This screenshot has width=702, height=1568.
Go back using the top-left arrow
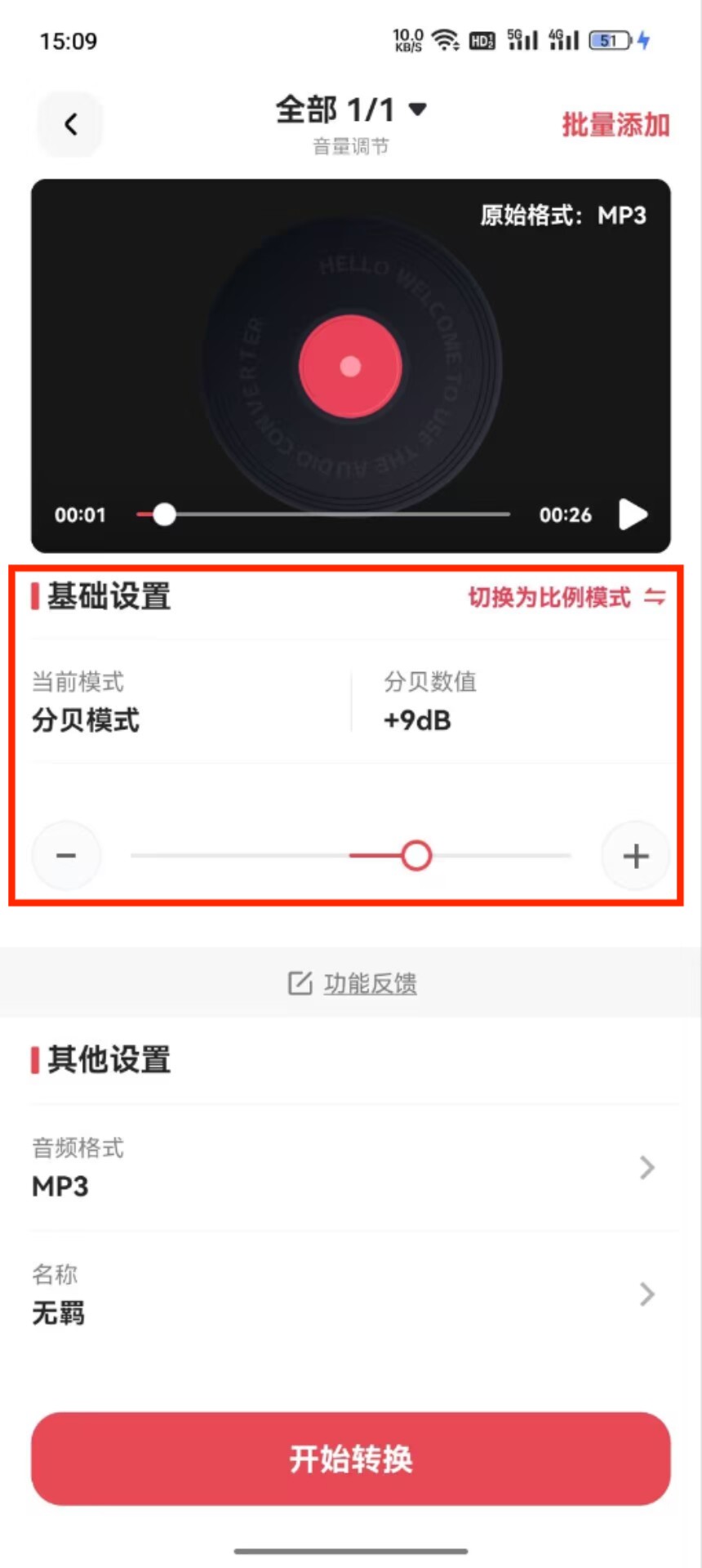coord(70,124)
